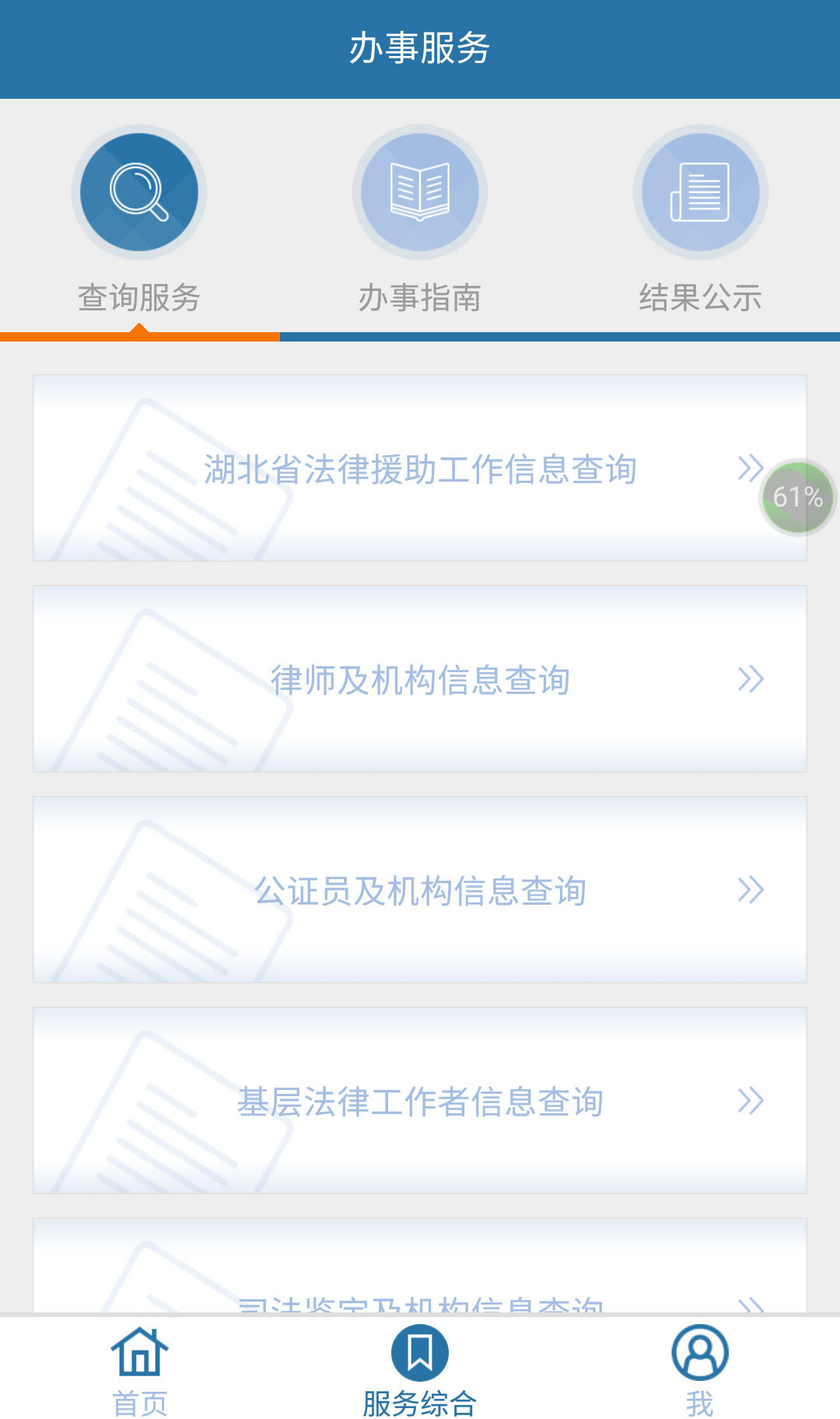The height and width of the screenshot is (1419, 840).
Task: Open 公证员及机构信息查询
Action: [419, 890]
